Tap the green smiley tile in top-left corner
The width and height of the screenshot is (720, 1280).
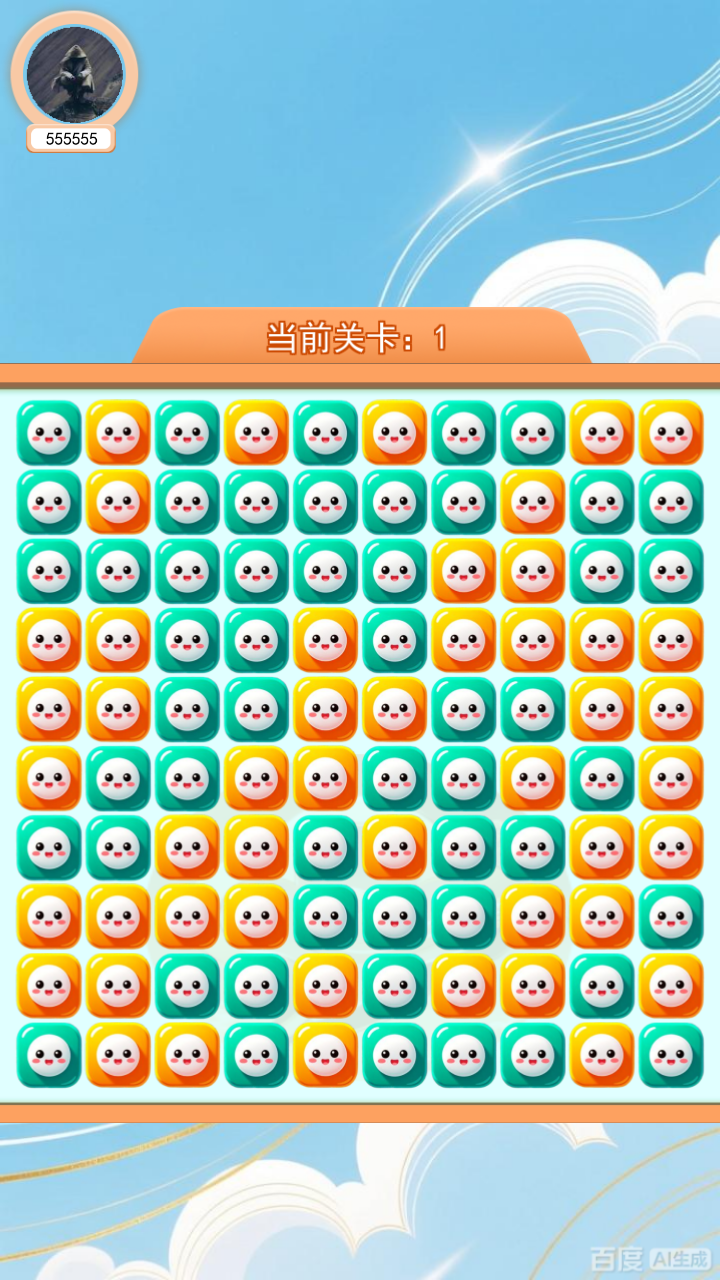[x=48, y=432]
